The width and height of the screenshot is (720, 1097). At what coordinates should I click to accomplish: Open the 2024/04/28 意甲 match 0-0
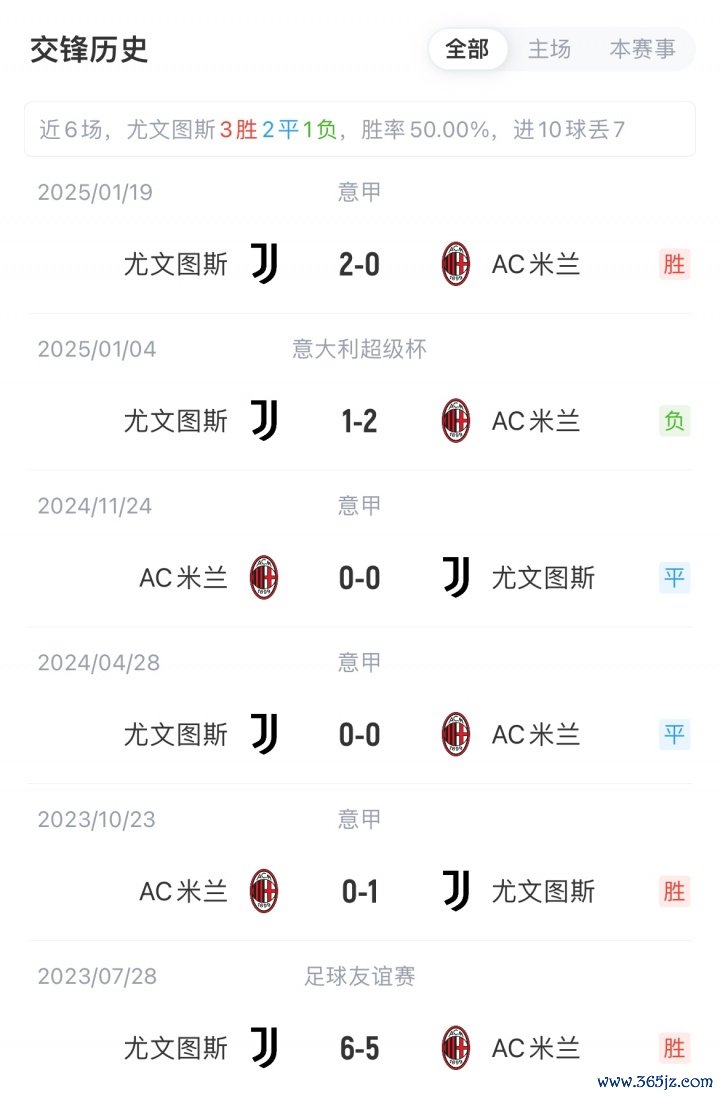point(359,735)
